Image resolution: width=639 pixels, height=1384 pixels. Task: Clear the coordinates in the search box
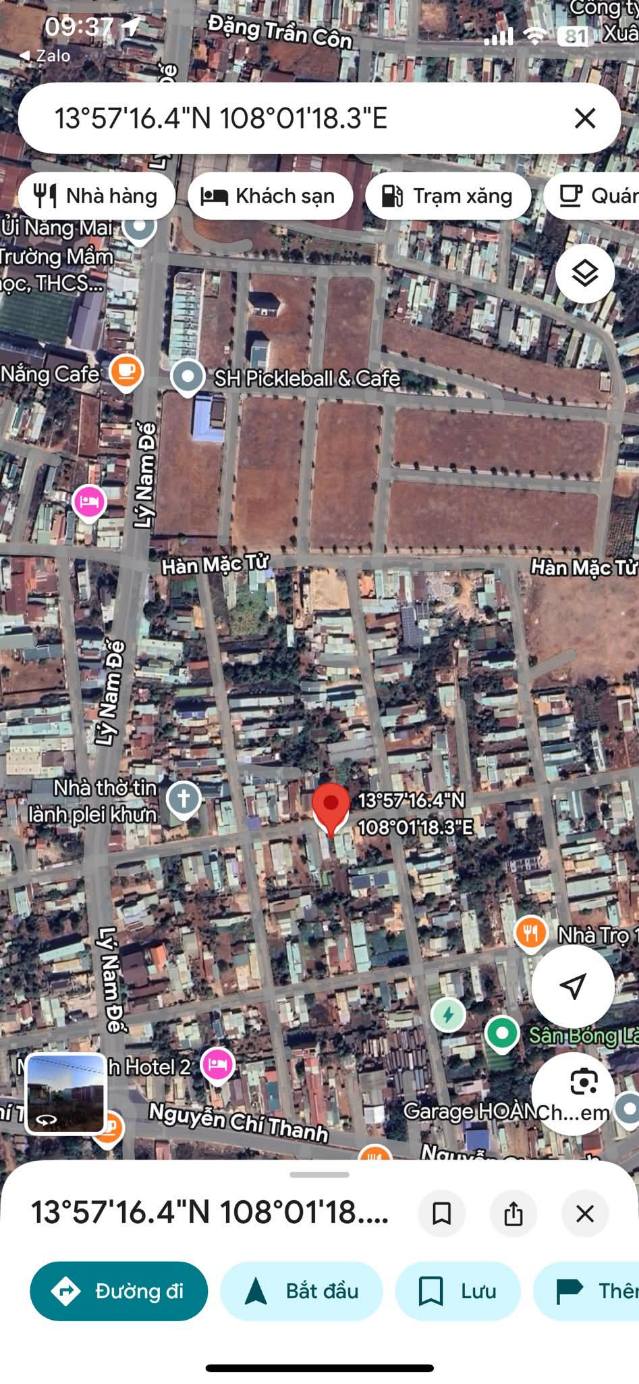click(x=585, y=118)
